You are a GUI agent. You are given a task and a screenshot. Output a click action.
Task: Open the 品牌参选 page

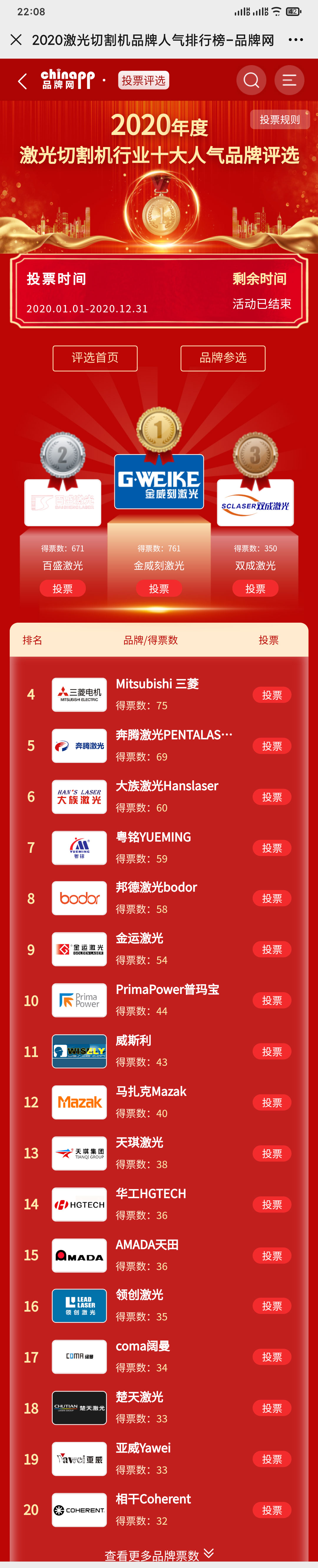tap(223, 358)
